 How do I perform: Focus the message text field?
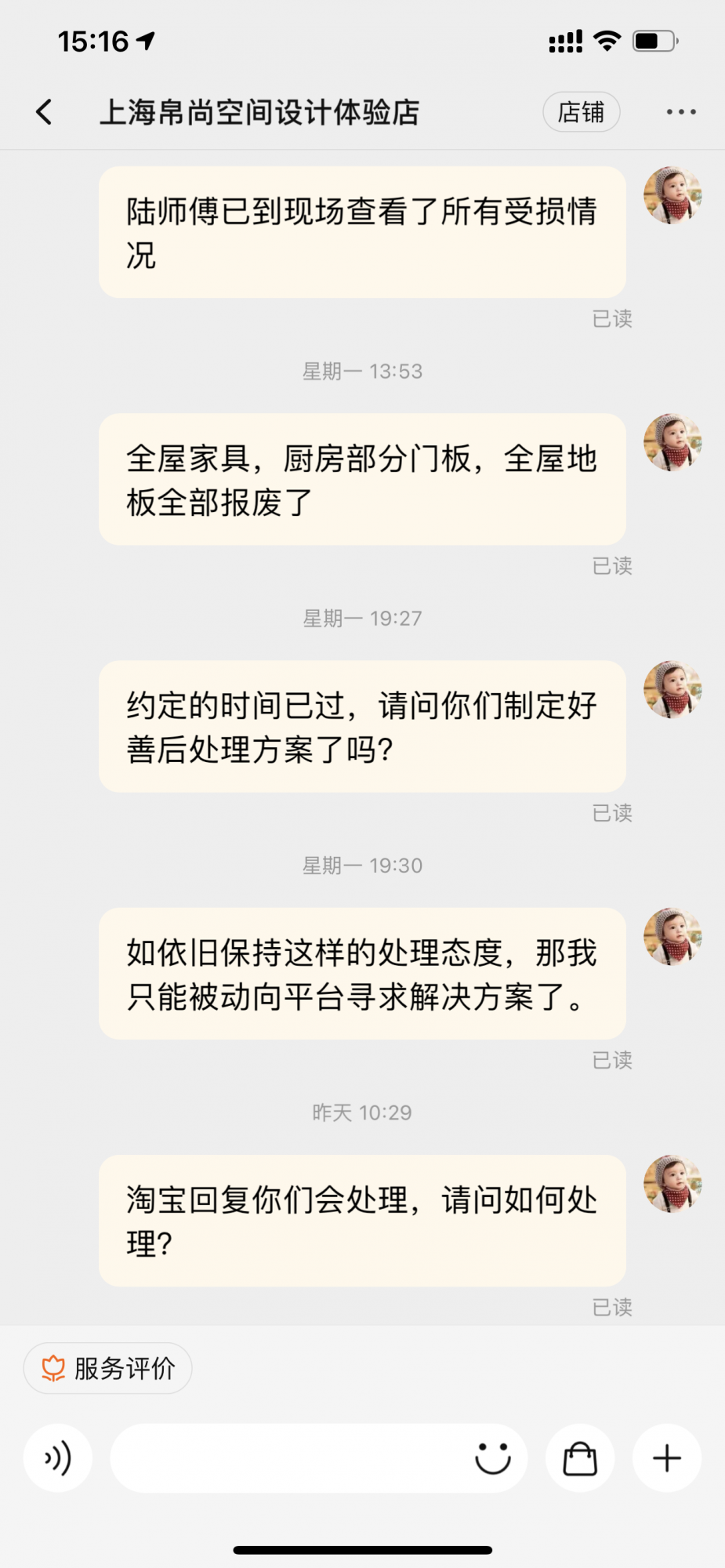tap(290, 1458)
